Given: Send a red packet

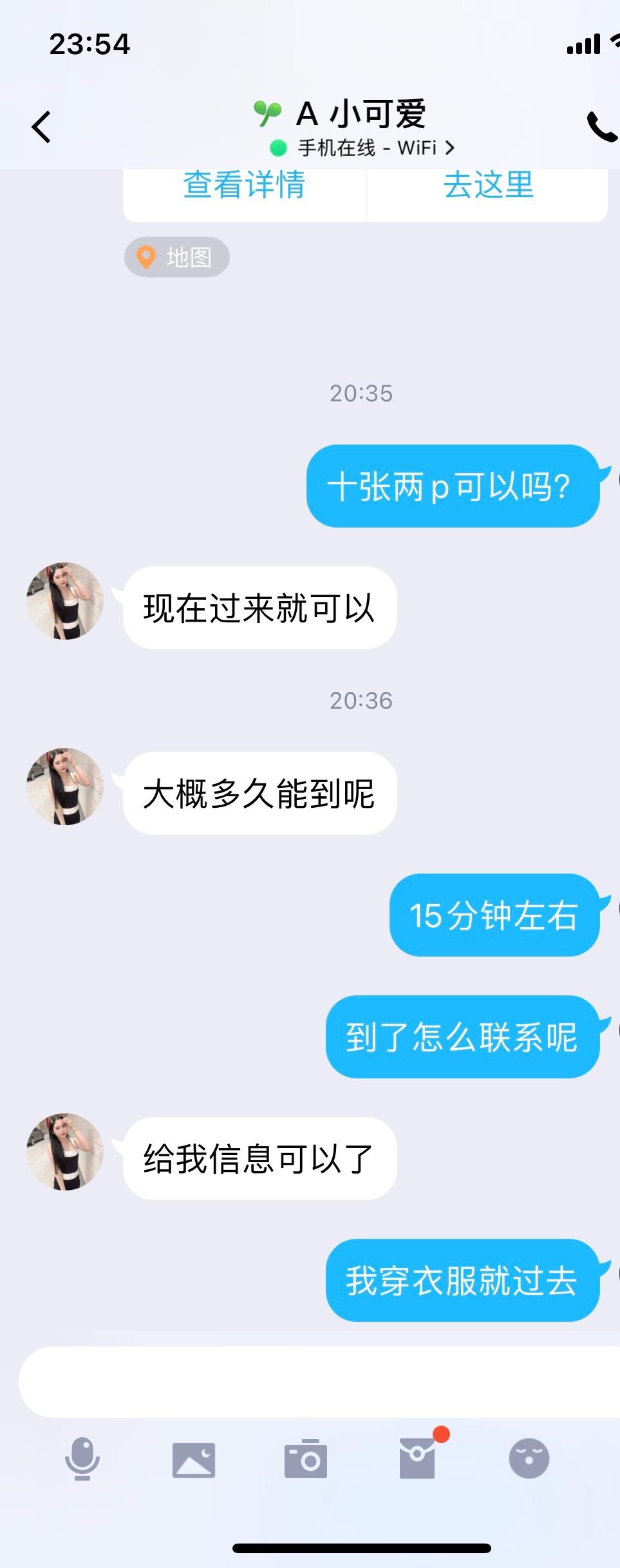Looking at the screenshot, I should click(418, 1458).
